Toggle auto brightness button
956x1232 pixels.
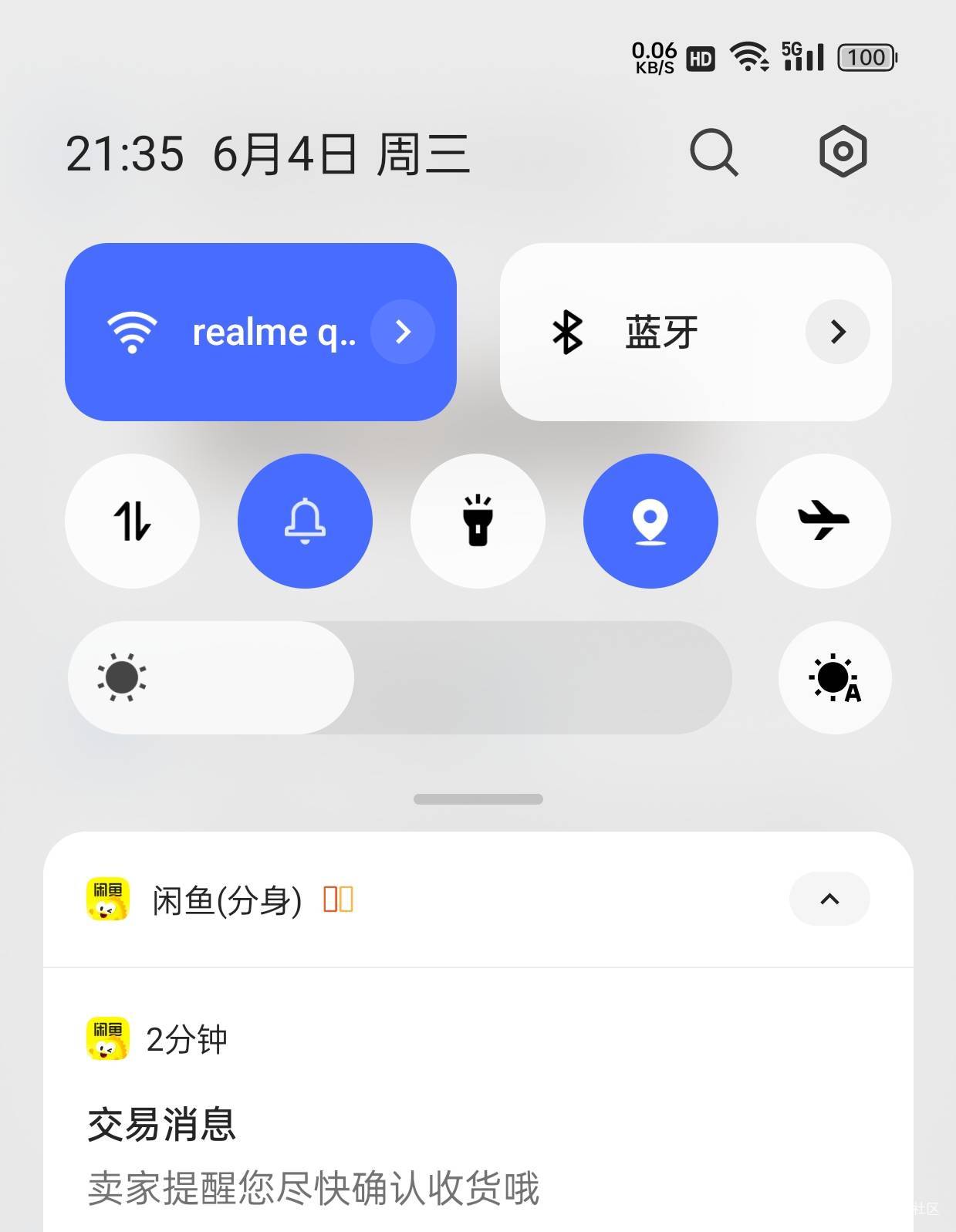click(x=835, y=677)
